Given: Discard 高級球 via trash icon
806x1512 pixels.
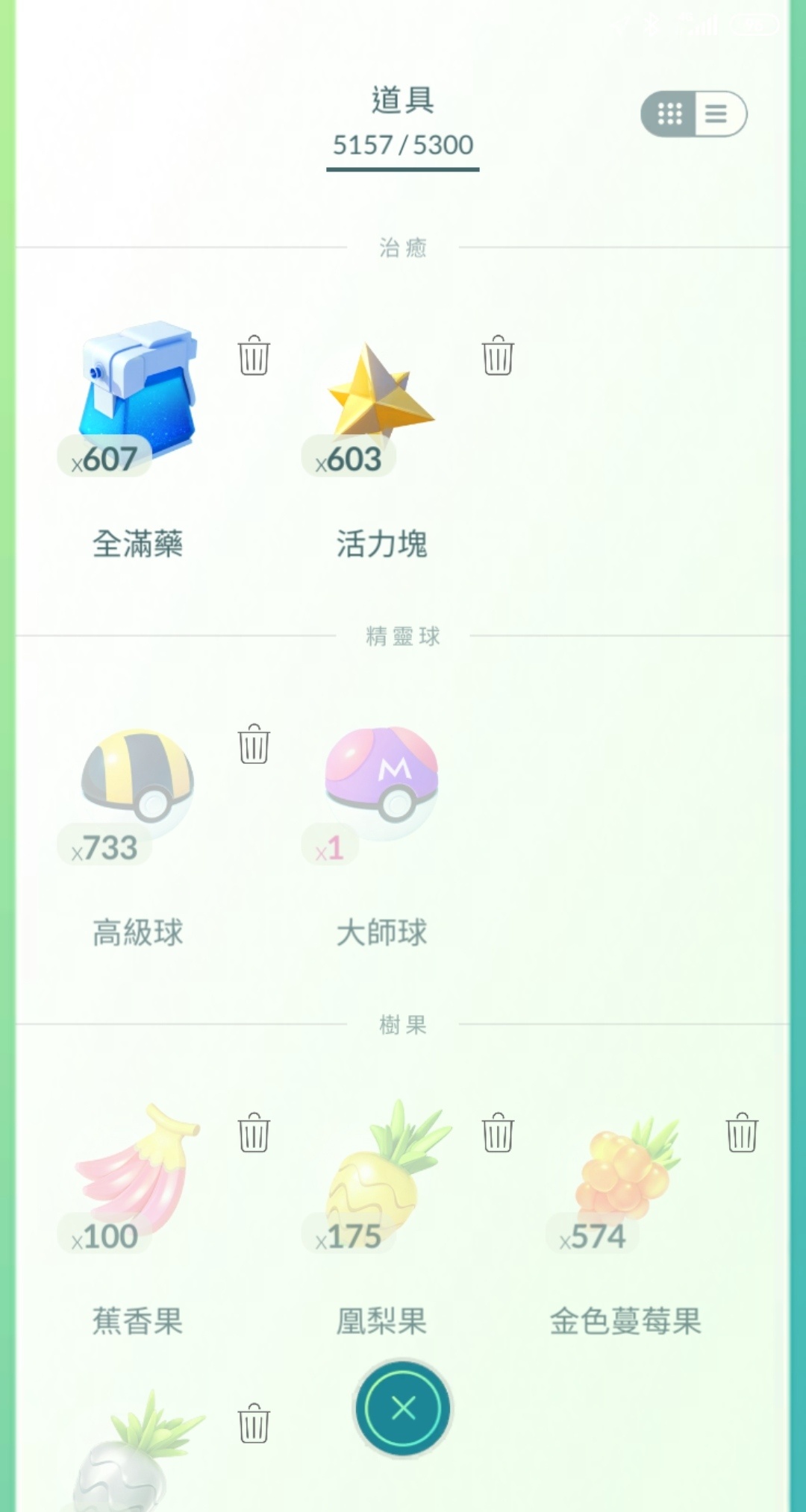Looking at the screenshot, I should coord(254,744).
